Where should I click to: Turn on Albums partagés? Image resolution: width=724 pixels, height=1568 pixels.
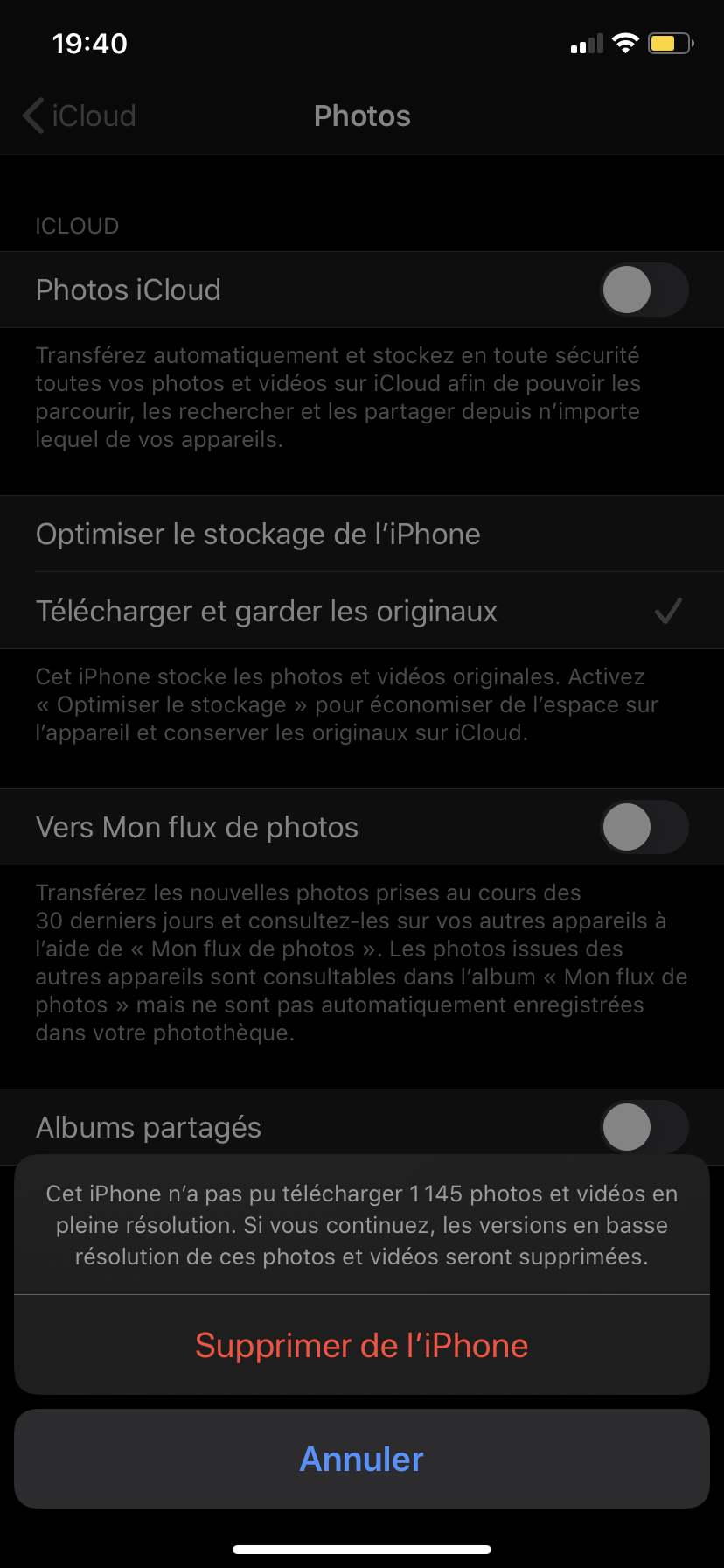tap(644, 1127)
